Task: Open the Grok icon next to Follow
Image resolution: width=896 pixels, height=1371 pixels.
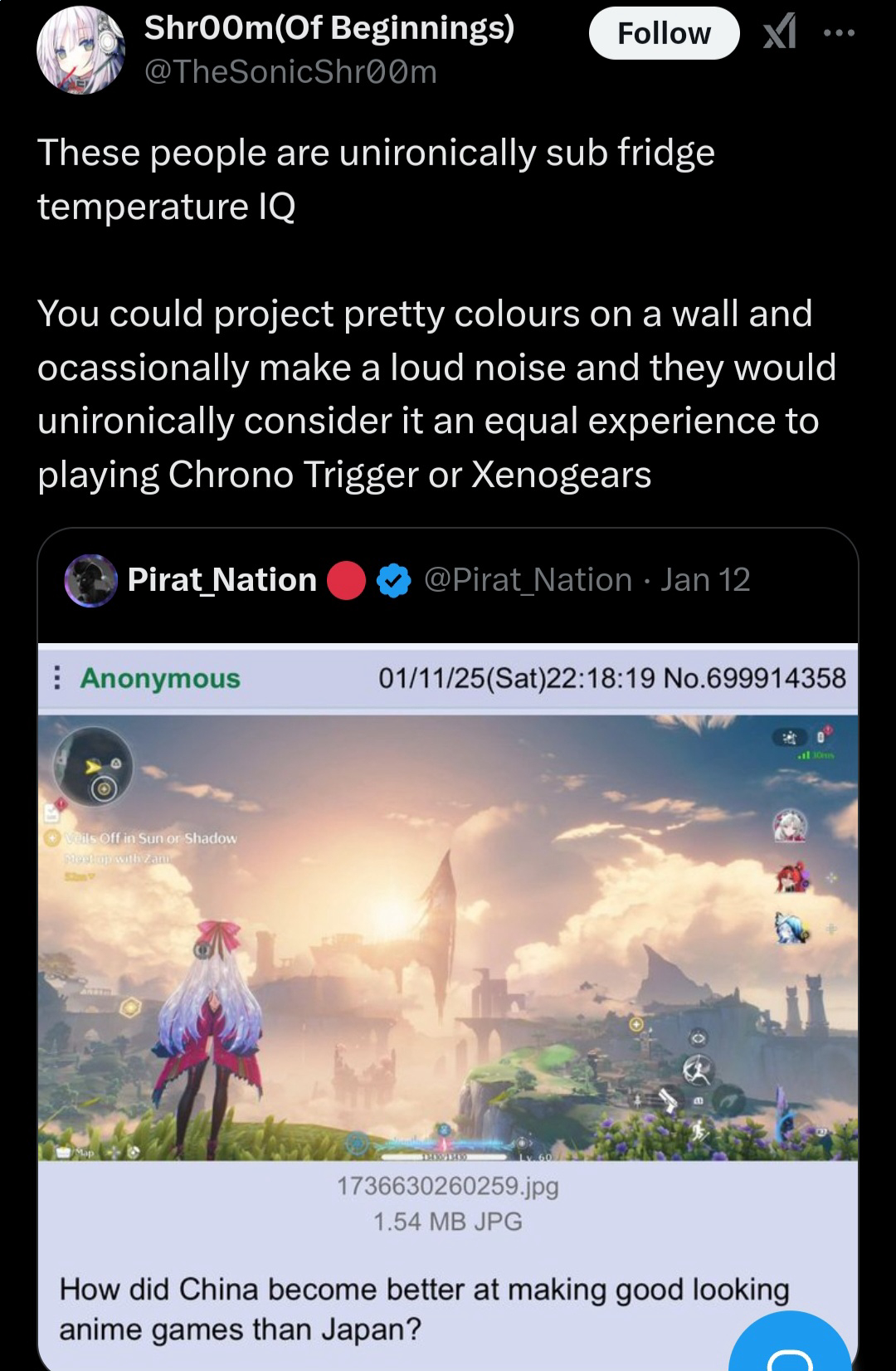Action: click(x=778, y=33)
